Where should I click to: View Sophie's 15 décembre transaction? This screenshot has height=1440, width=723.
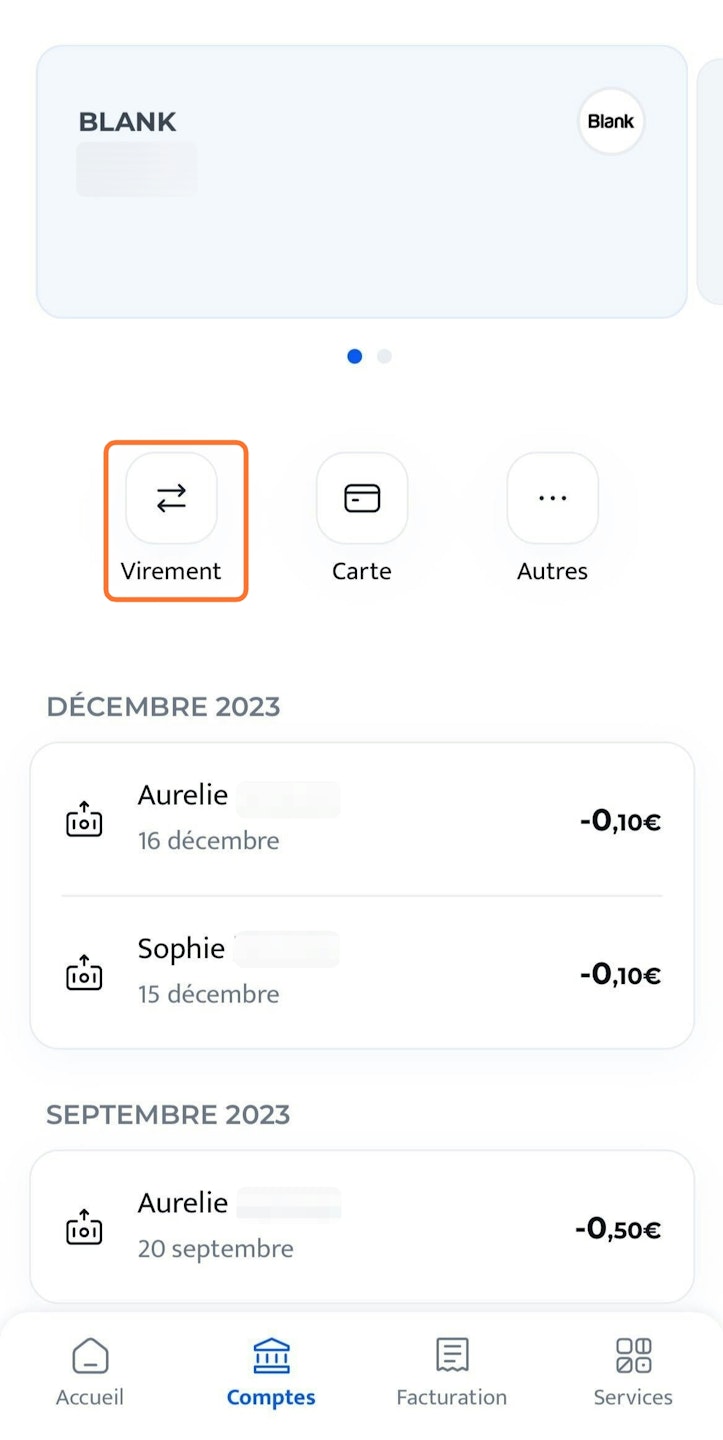pos(361,972)
